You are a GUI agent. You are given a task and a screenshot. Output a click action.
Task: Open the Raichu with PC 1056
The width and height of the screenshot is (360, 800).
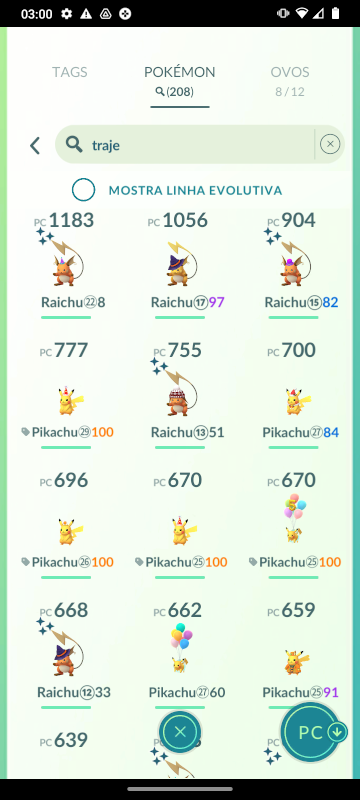tap(180, 265)
